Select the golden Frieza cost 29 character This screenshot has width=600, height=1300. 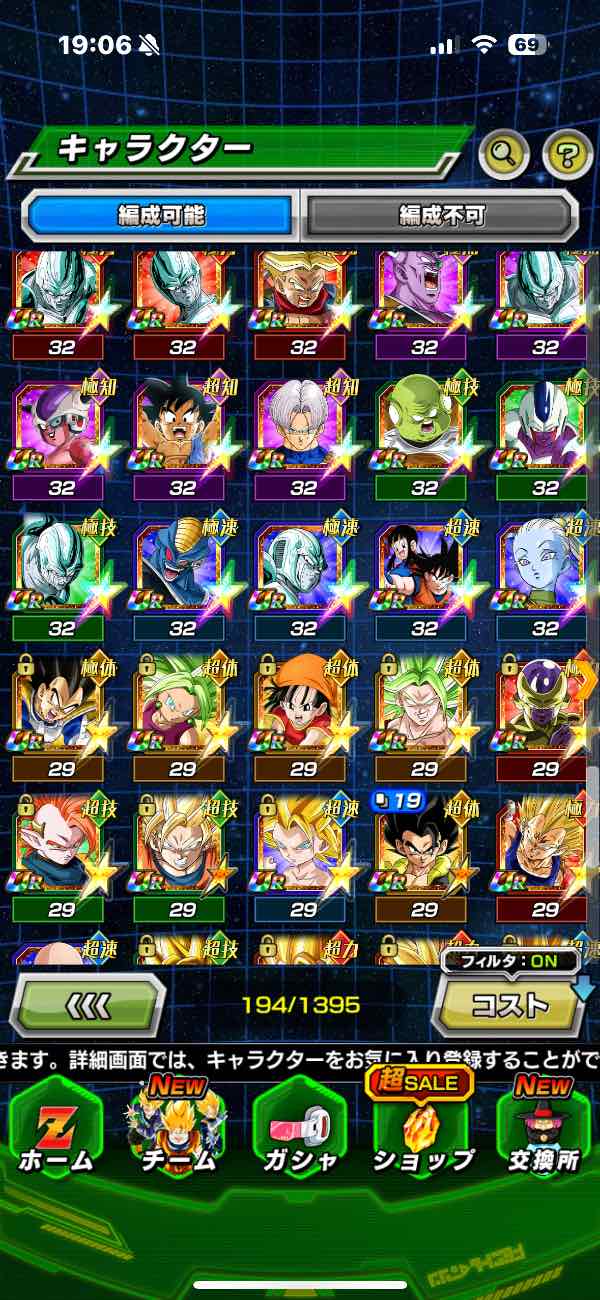click(x=545, y=705)
